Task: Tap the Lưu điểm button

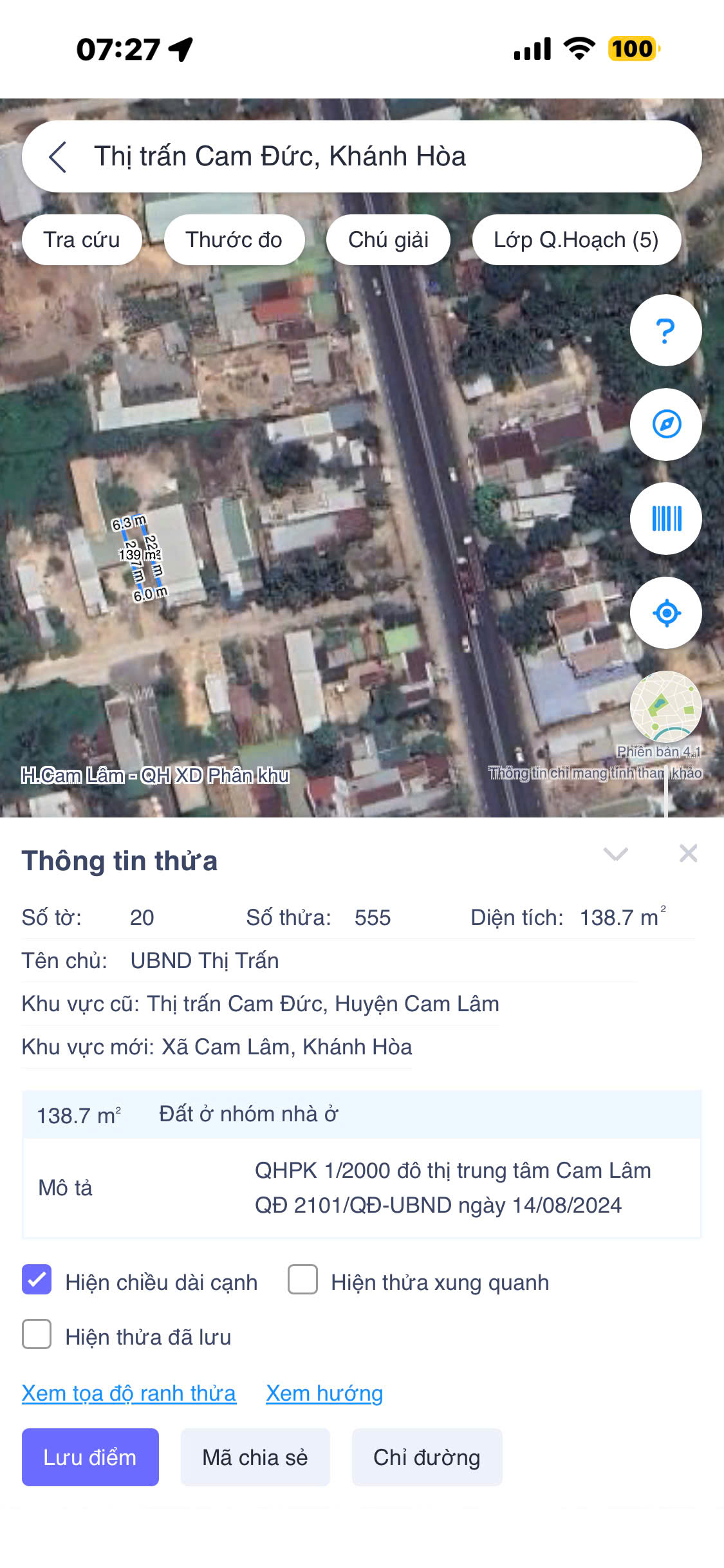Action: click(90, 1457)
